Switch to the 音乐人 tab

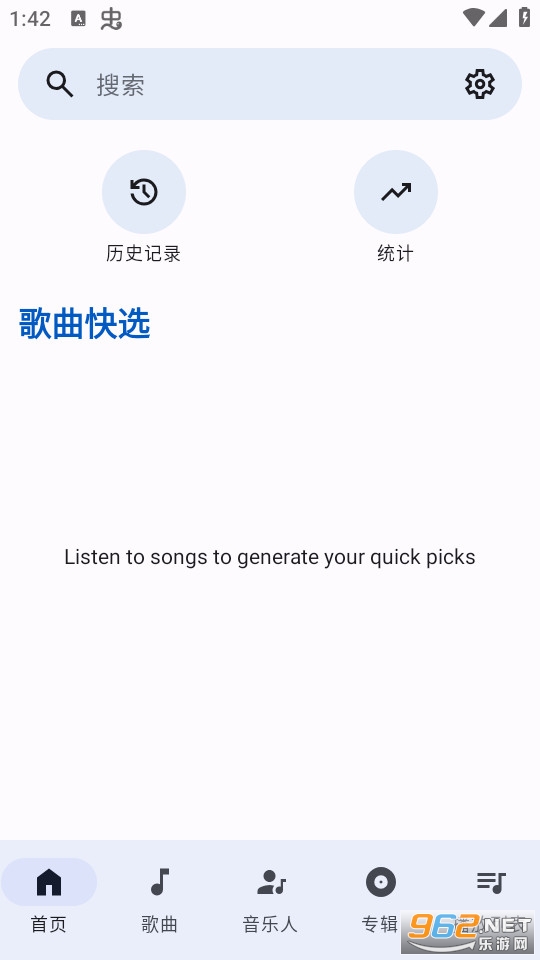pos(270,899)
